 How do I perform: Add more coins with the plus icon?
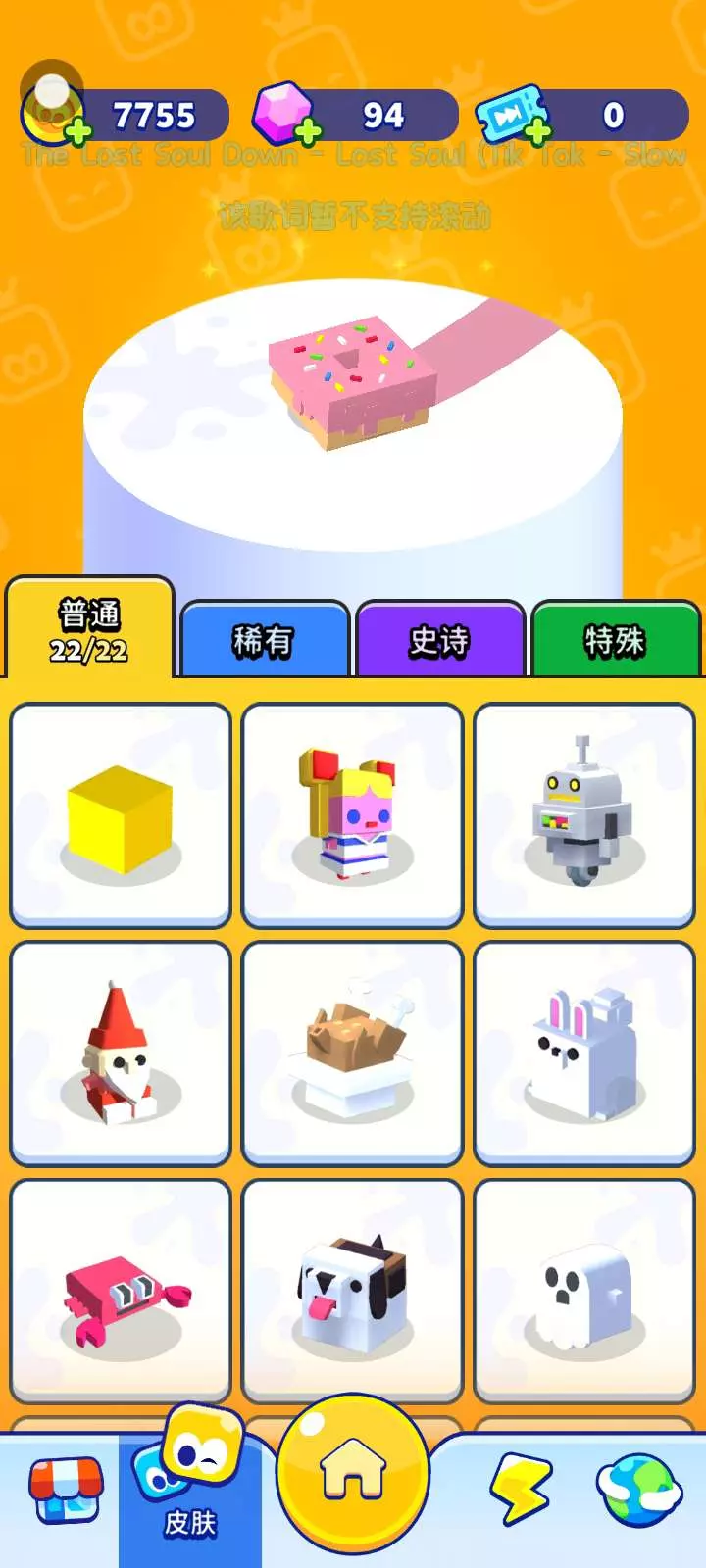pos(78,130)
